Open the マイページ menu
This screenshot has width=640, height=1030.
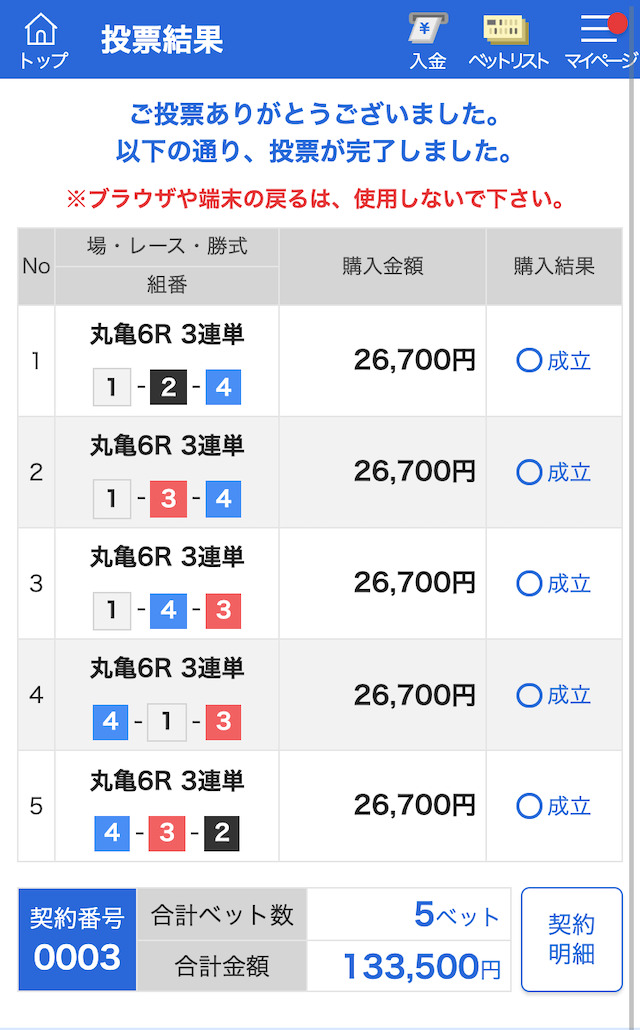601,40
